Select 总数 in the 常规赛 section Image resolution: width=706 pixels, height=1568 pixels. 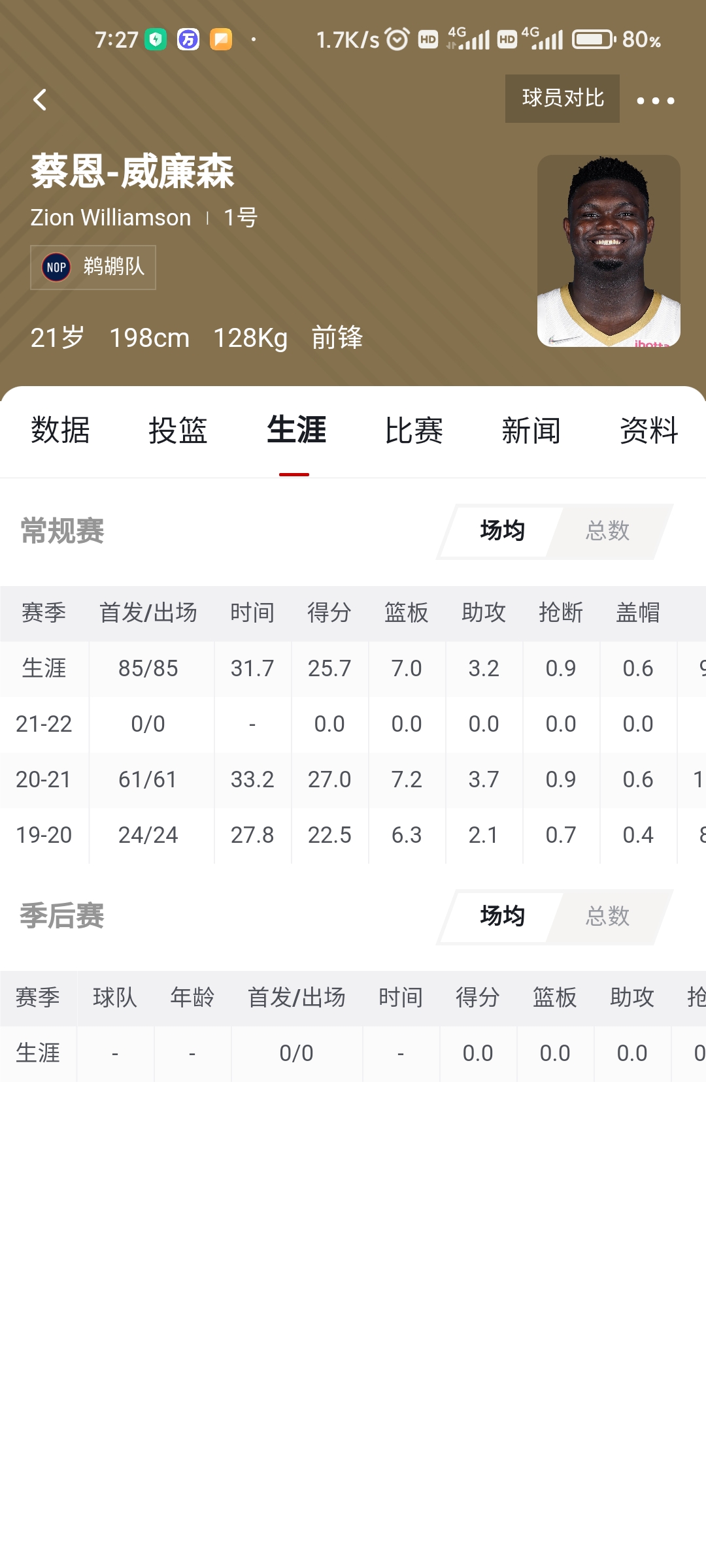tap(608, 531)
